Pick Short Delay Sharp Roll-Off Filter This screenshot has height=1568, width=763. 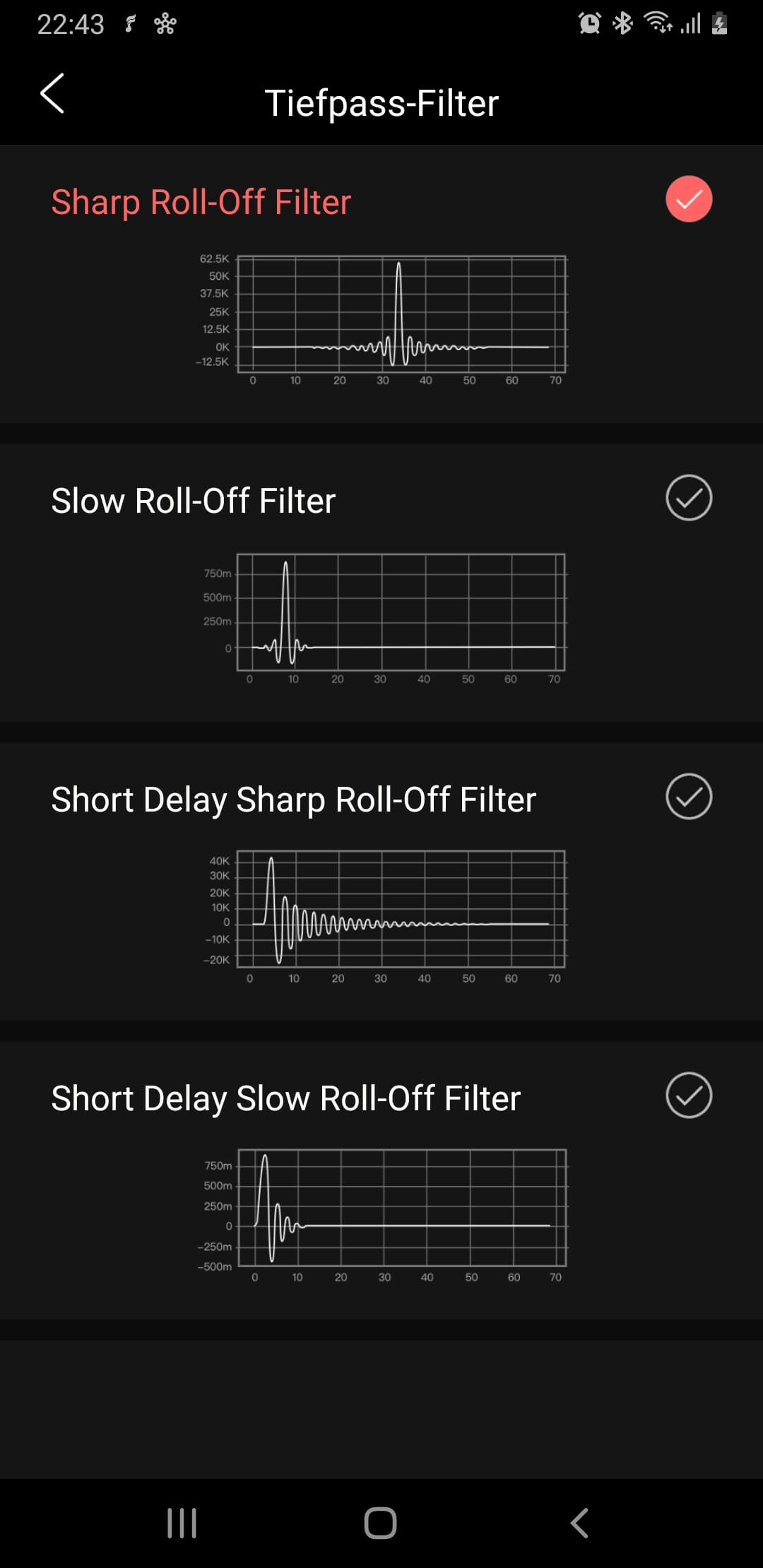click(688, 797)
